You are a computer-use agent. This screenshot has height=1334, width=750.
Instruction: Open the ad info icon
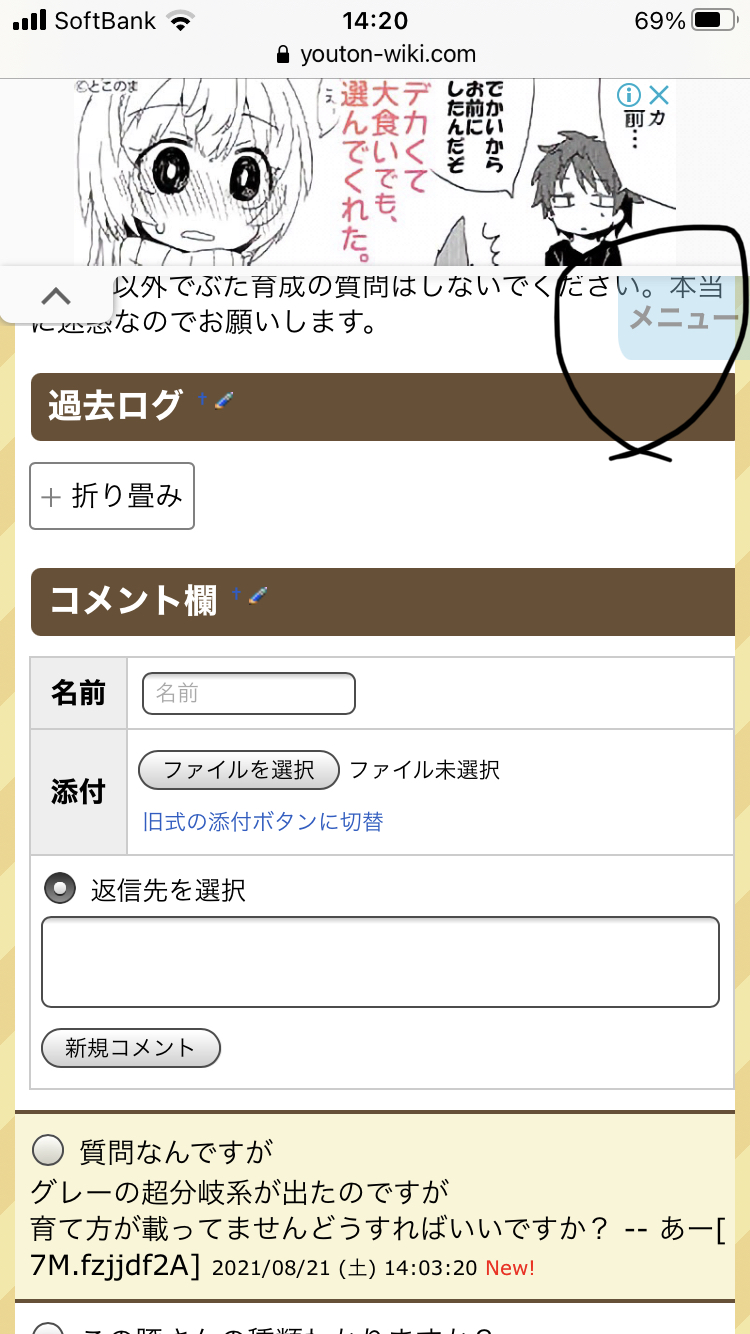click(x=629, y=96)
